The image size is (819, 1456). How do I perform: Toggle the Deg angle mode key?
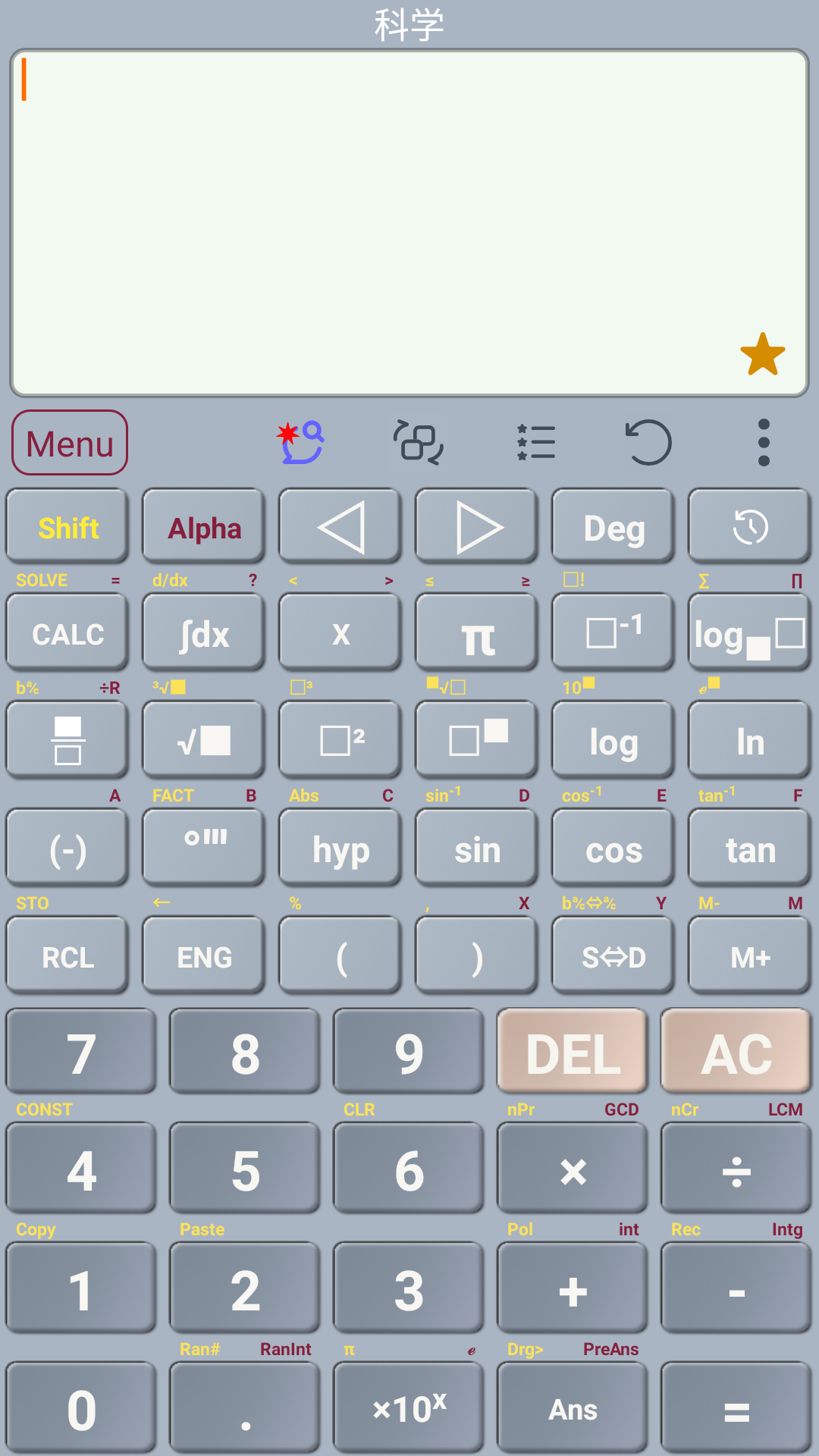pyautogui.click(x=613, y=528)
